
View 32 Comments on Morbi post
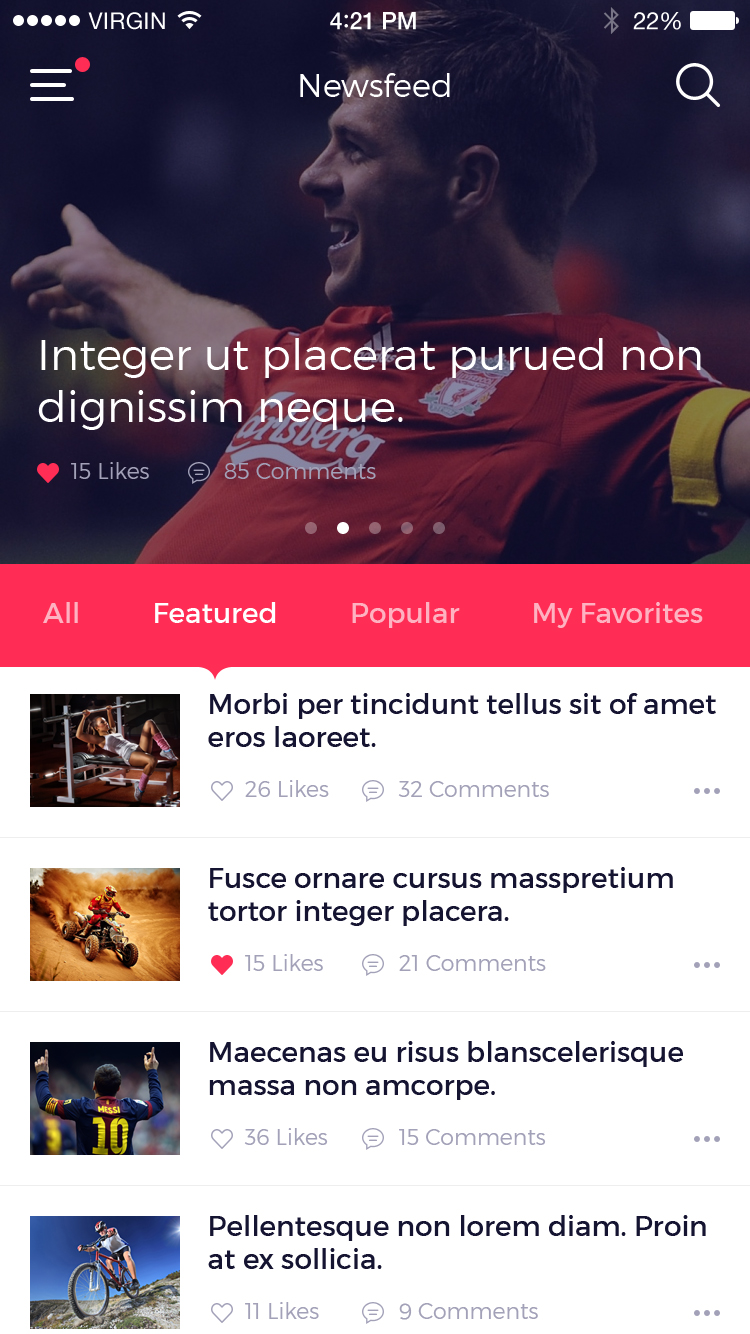[455, 790]
